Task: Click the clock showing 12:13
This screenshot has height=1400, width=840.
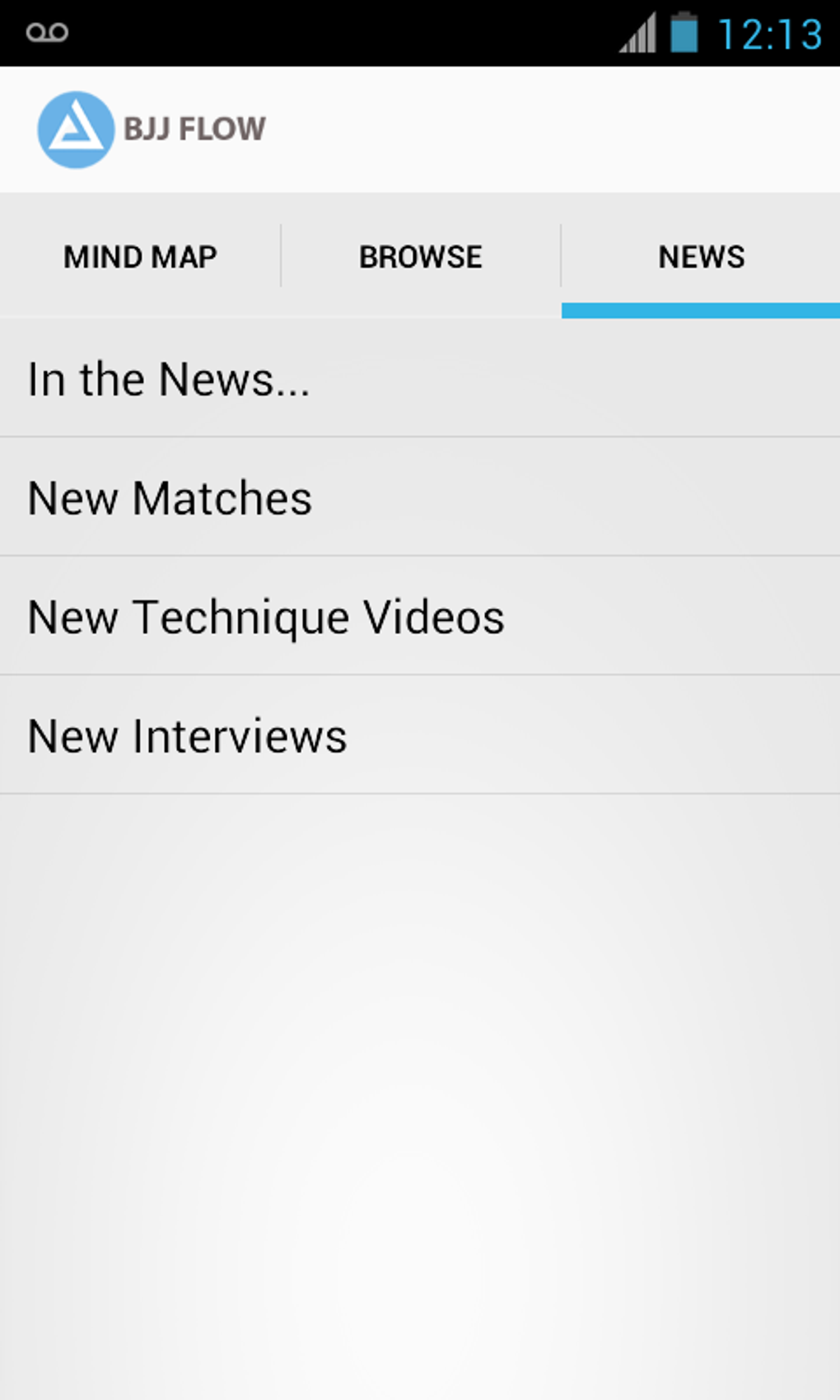Action: coord(770,31)
